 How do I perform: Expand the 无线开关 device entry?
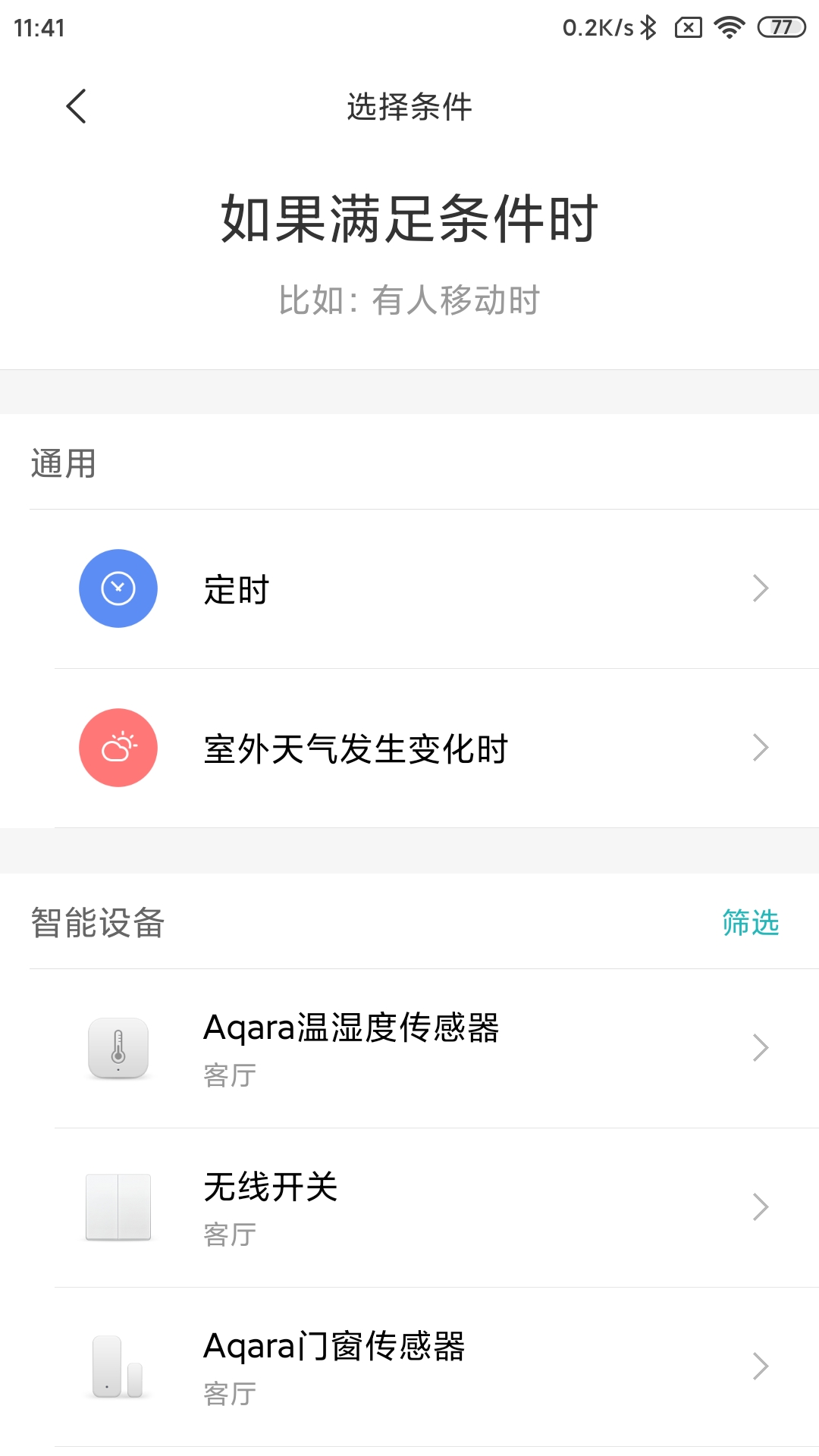pyautogui.click(x=759, y=1207)
